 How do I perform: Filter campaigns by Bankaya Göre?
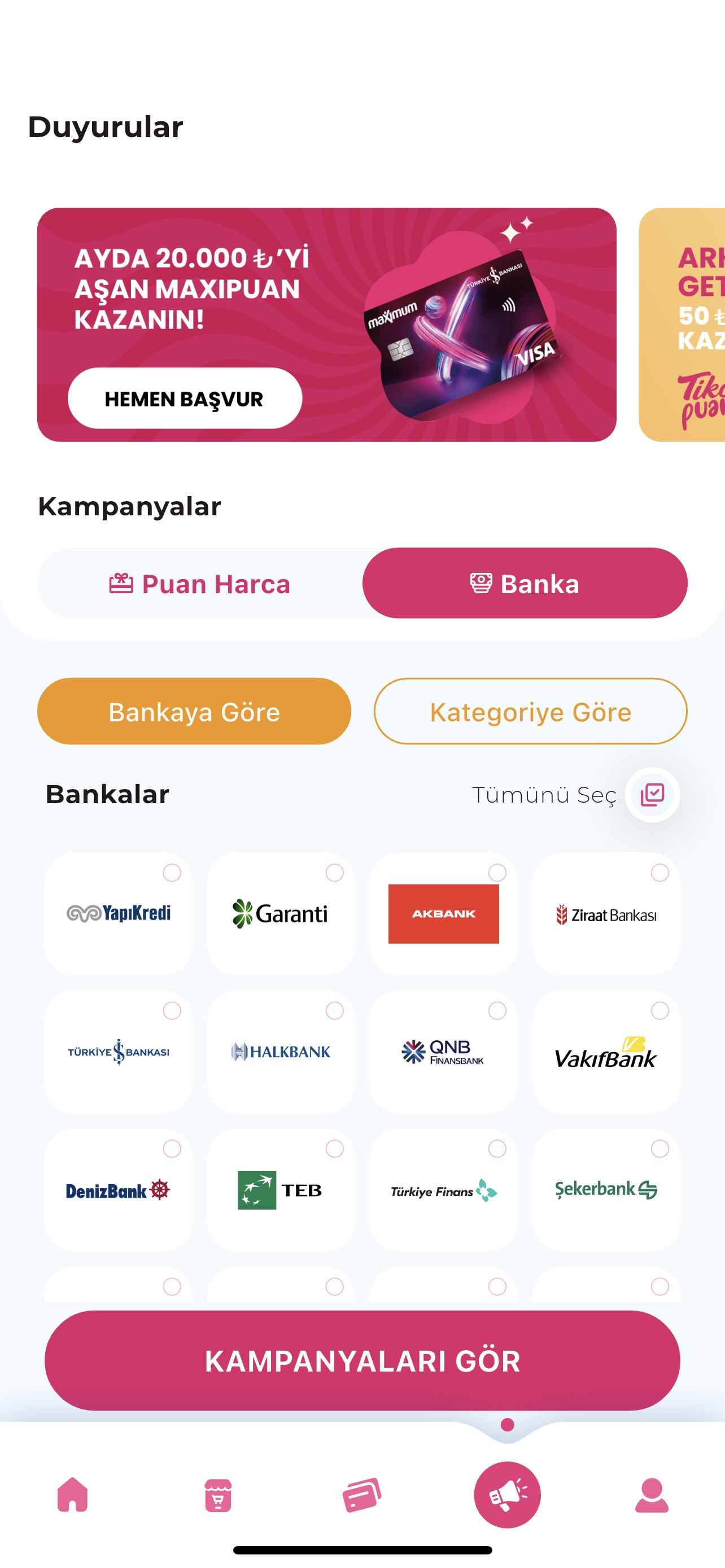click(194, 711)
